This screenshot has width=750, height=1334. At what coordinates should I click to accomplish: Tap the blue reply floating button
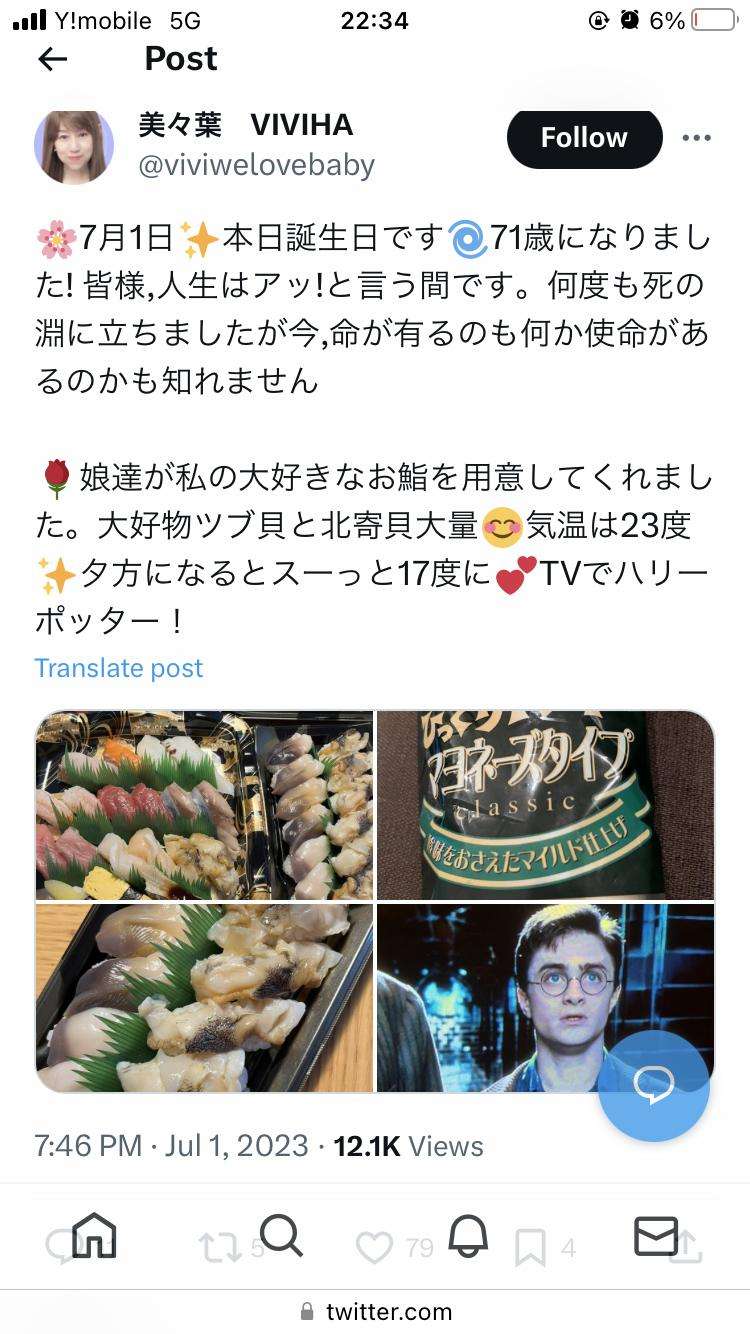(x=654, y=1086)
